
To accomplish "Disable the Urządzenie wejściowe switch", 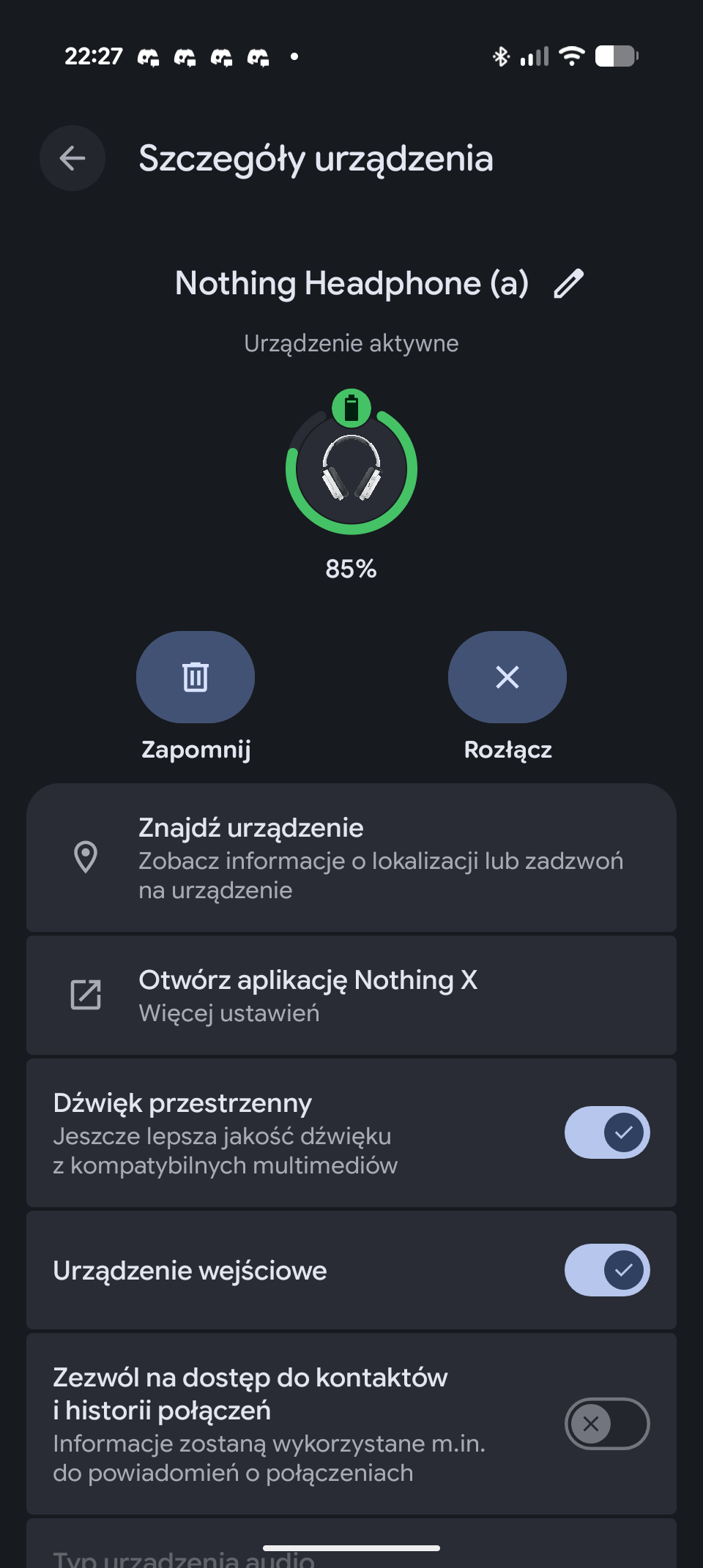I will pos(606,1270).
